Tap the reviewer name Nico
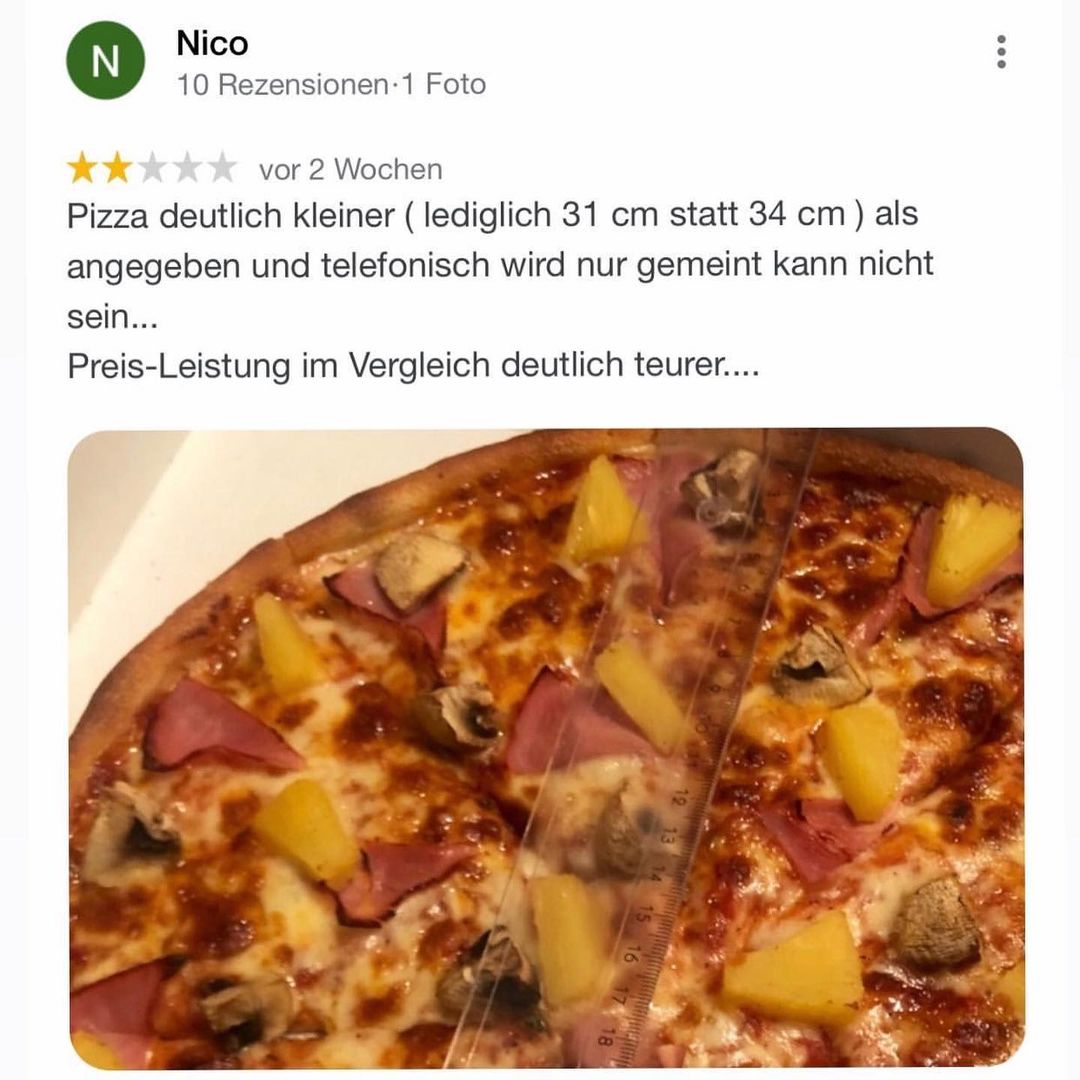The width and height of the screenshot is (1080, 1080). tap(212, 43)
